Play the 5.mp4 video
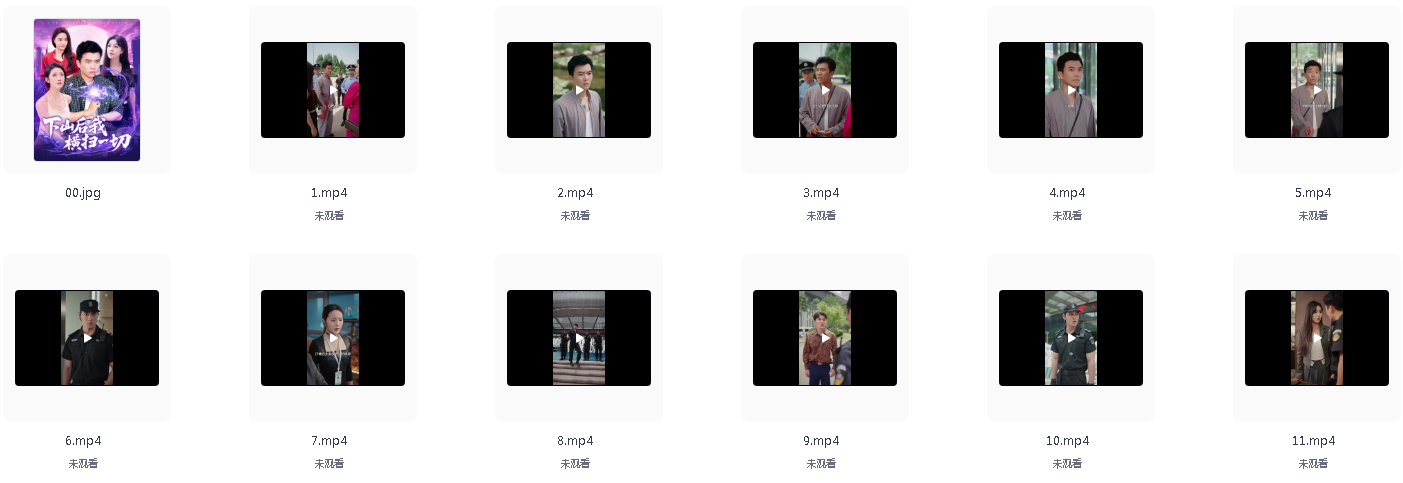Image resolution: width=1403 pixels, height=483 pixels. click(x=1317, y=90)
